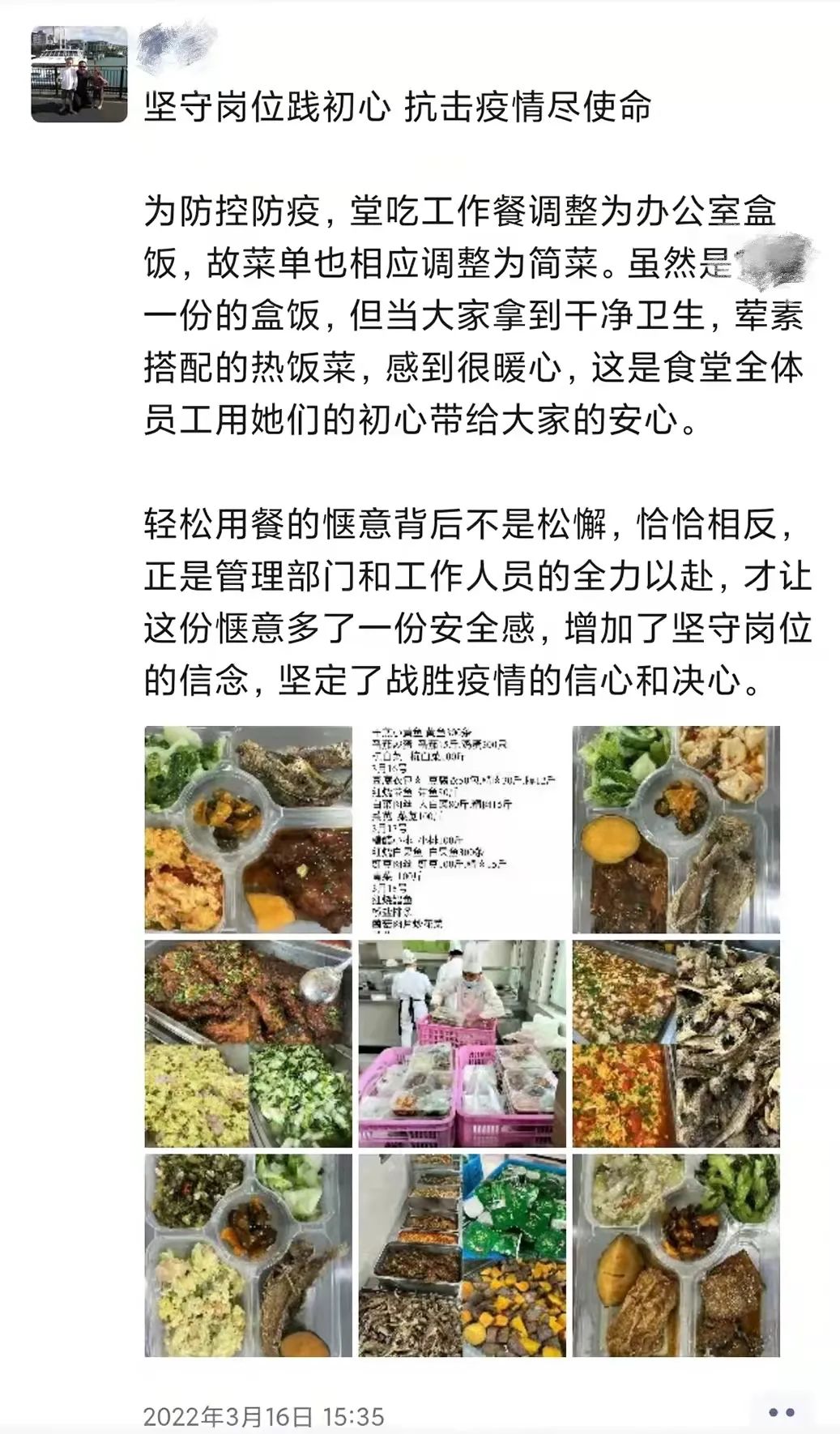Open the lunchbox photo with tofu dish
Viewport: 840px width, 1434px height.
tap(676, 830)
